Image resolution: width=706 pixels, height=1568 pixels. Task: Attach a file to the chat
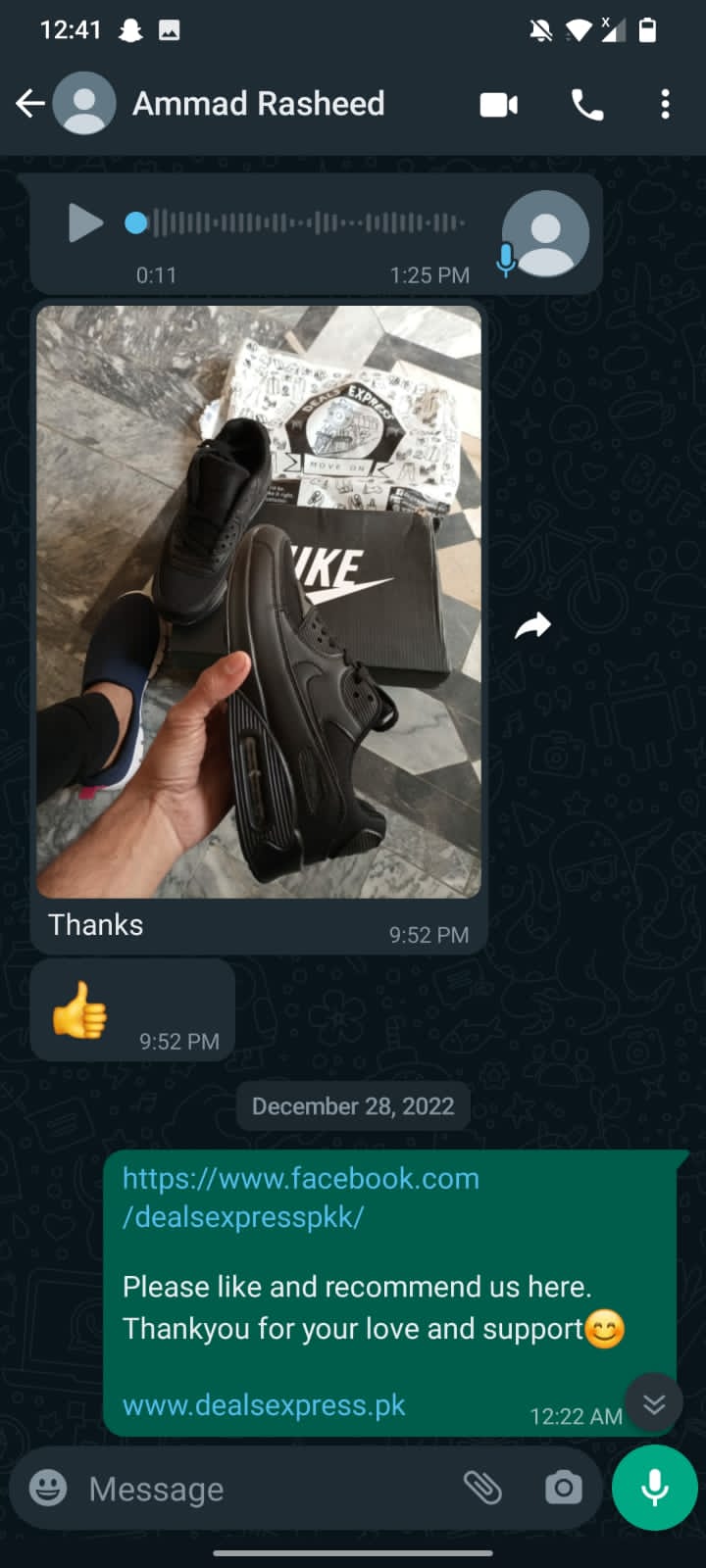point(482,1488)
